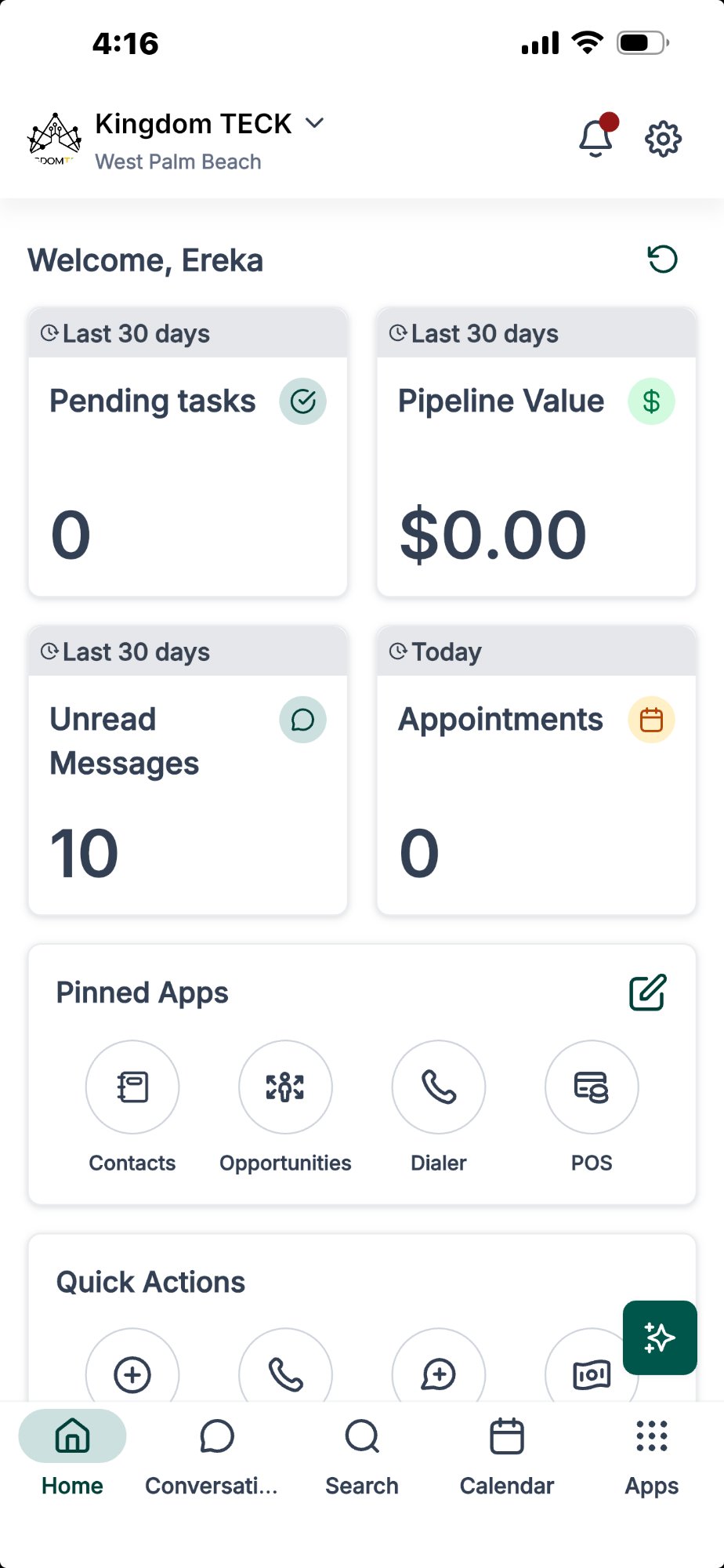Add a contact via Quick Actions plus icon
Viewport: 724px width, 1568px height.
point(132,1374)
